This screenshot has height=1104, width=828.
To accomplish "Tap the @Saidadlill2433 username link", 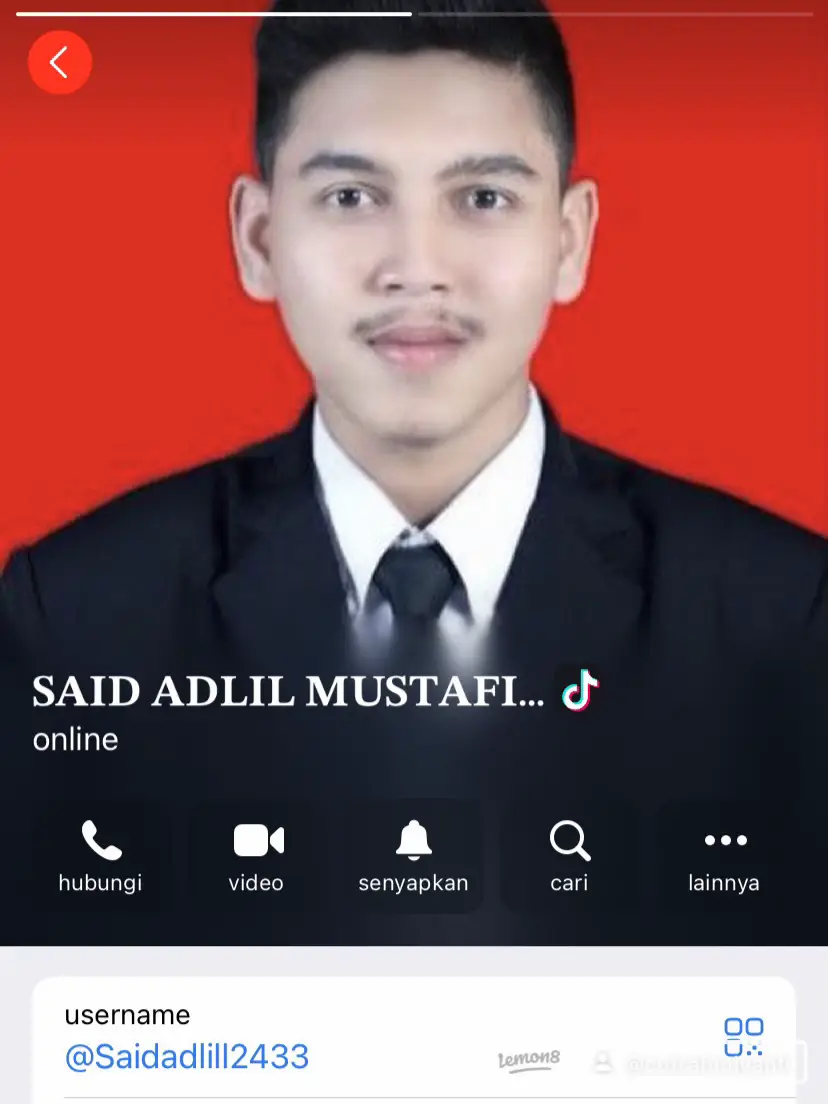I will 187,1057.
